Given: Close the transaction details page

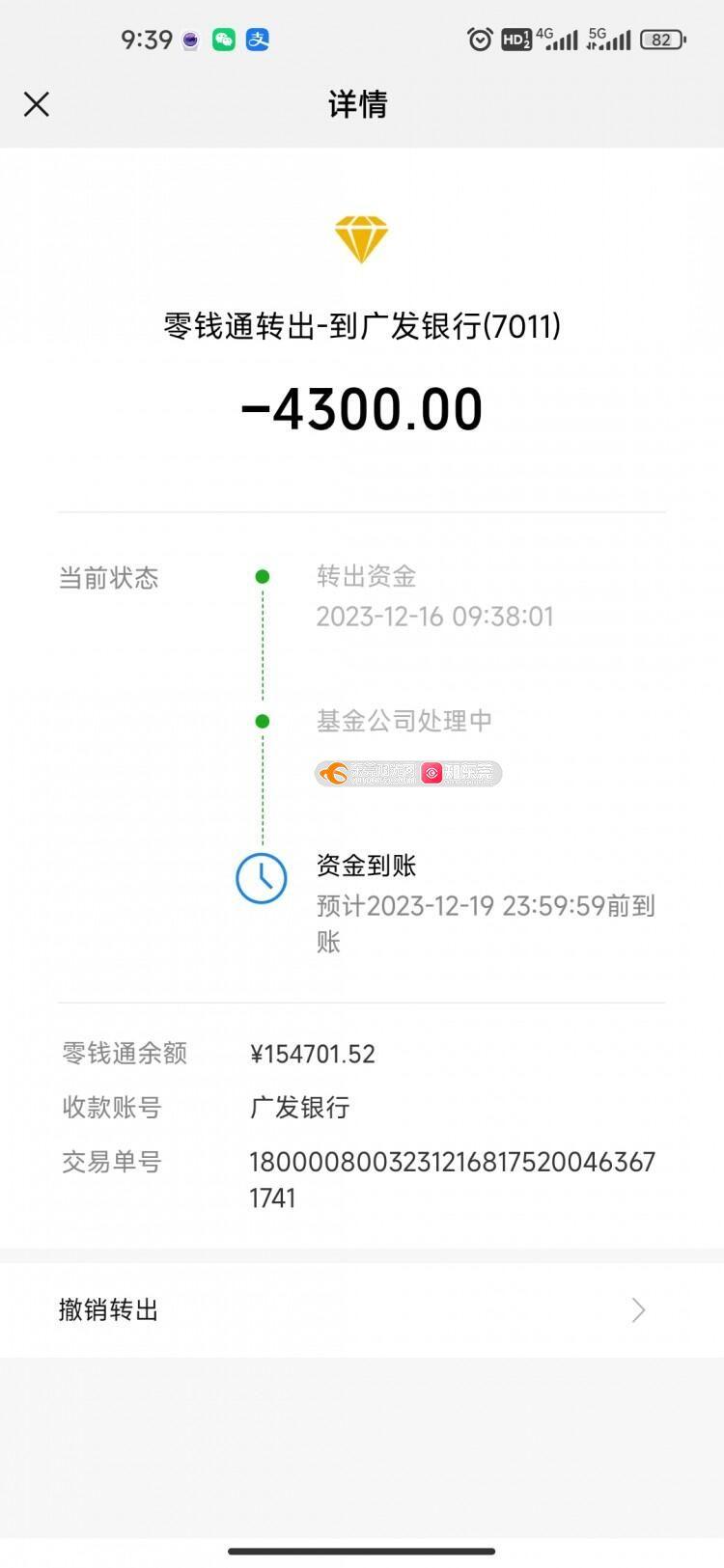Looking at the screenshot, I should pos(37,104).
